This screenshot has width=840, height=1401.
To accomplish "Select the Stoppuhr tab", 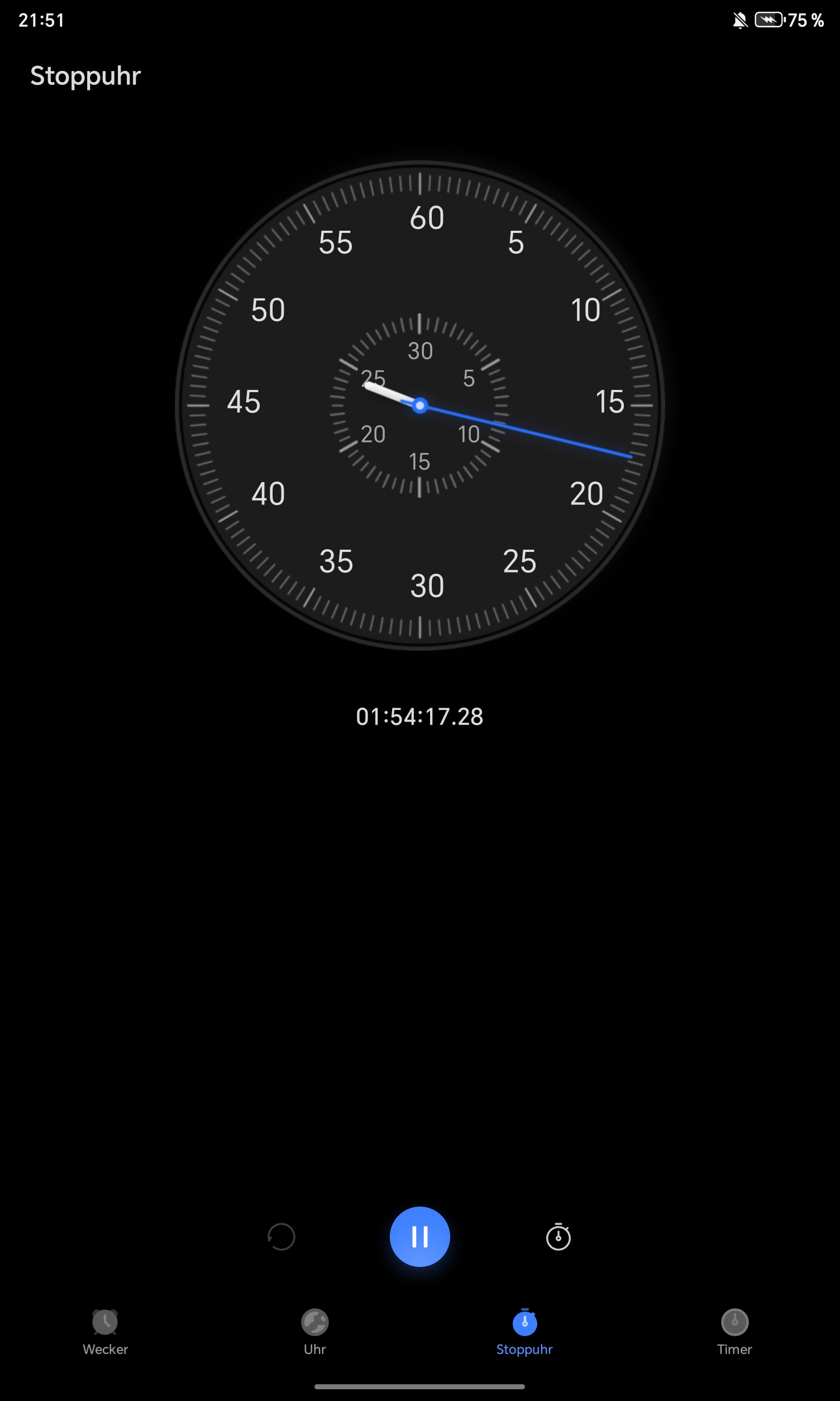I will (524, 1332).
